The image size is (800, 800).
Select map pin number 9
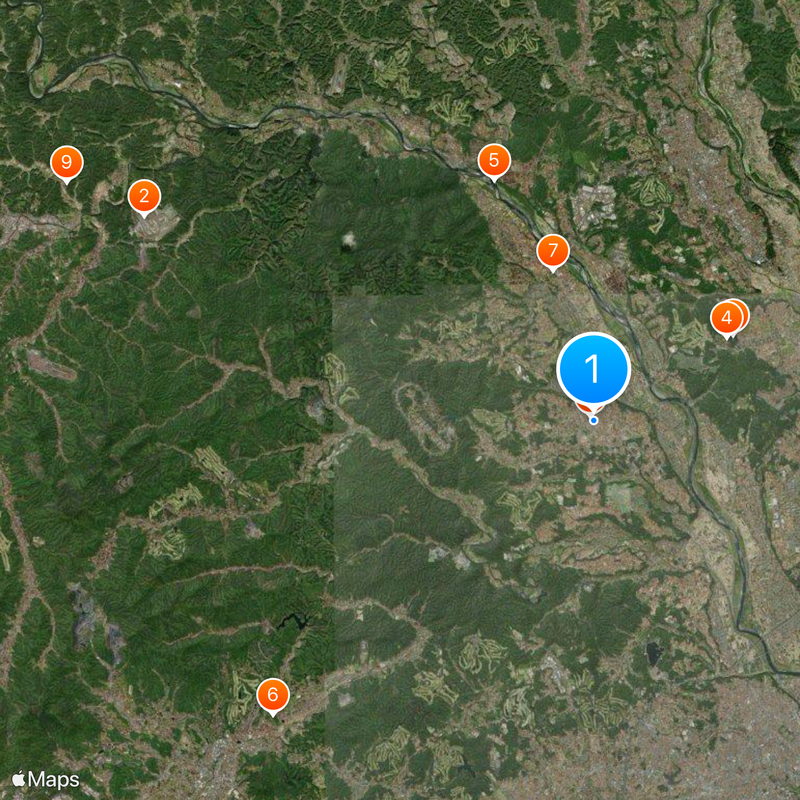[66, 162]
